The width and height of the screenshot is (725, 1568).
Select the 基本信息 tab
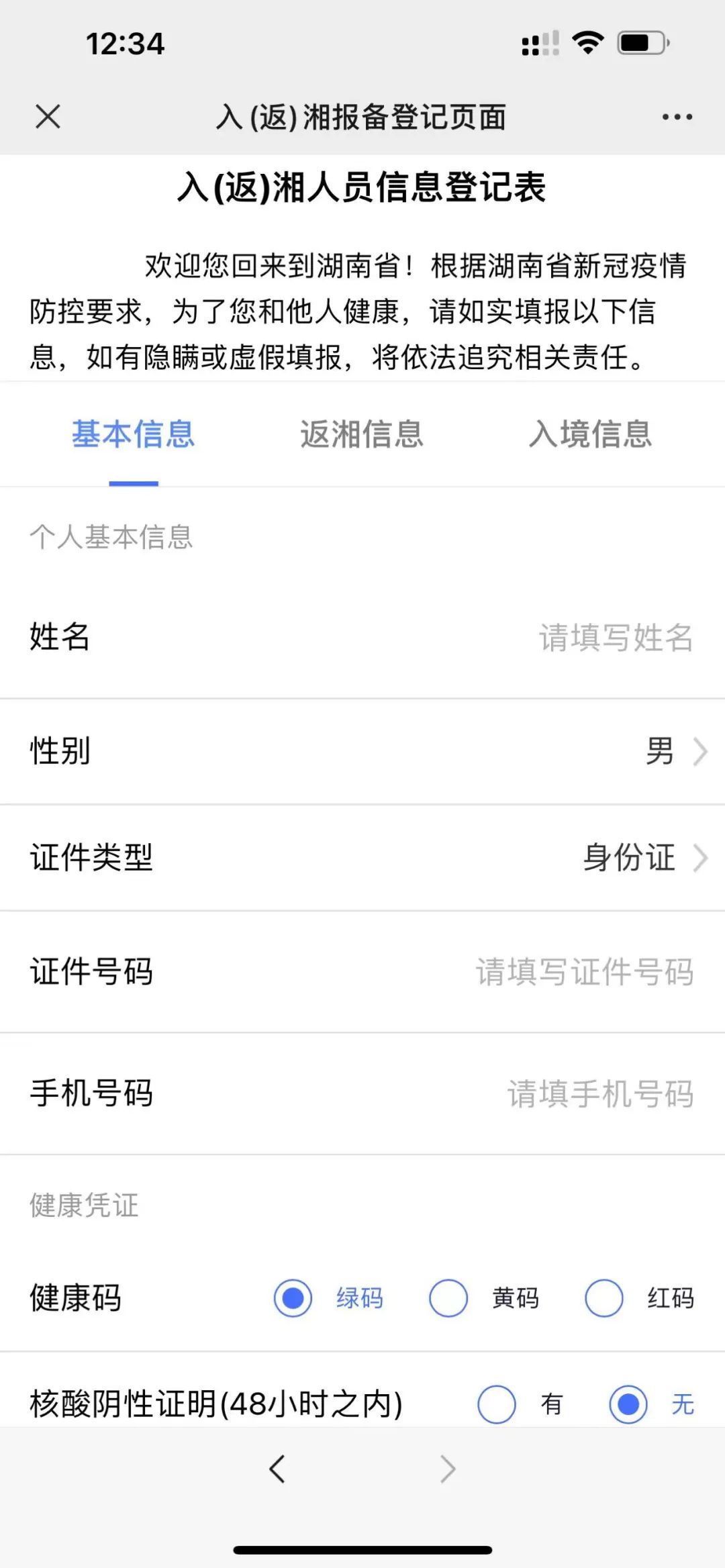(x=134, y=434)
